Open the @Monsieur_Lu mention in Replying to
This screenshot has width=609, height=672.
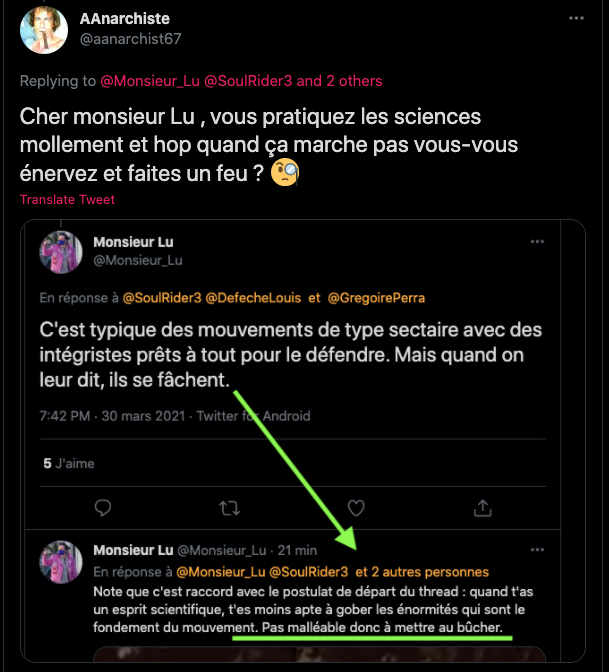(x=150, y=80)
